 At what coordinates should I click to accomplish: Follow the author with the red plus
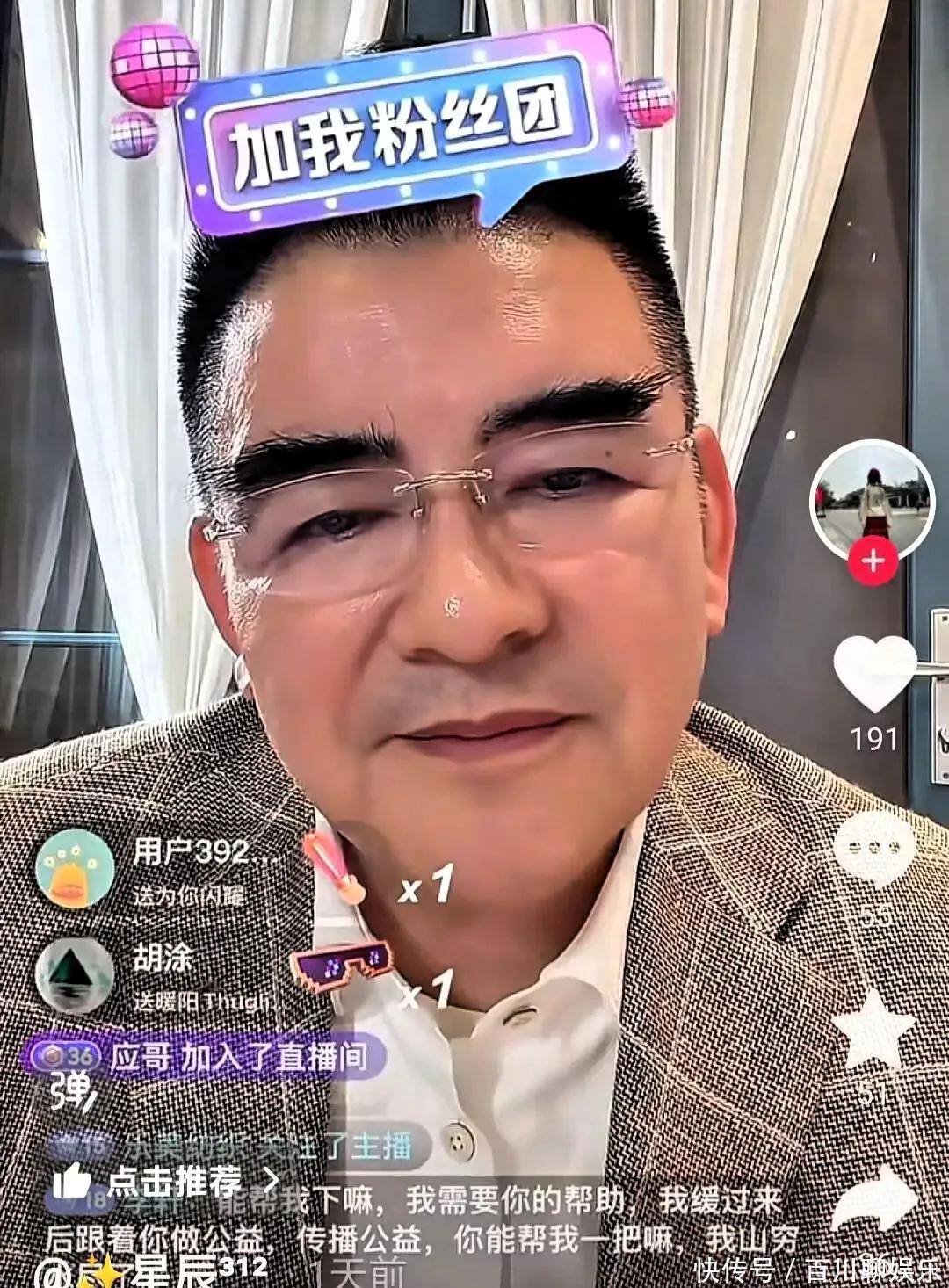tap(873, 560)
